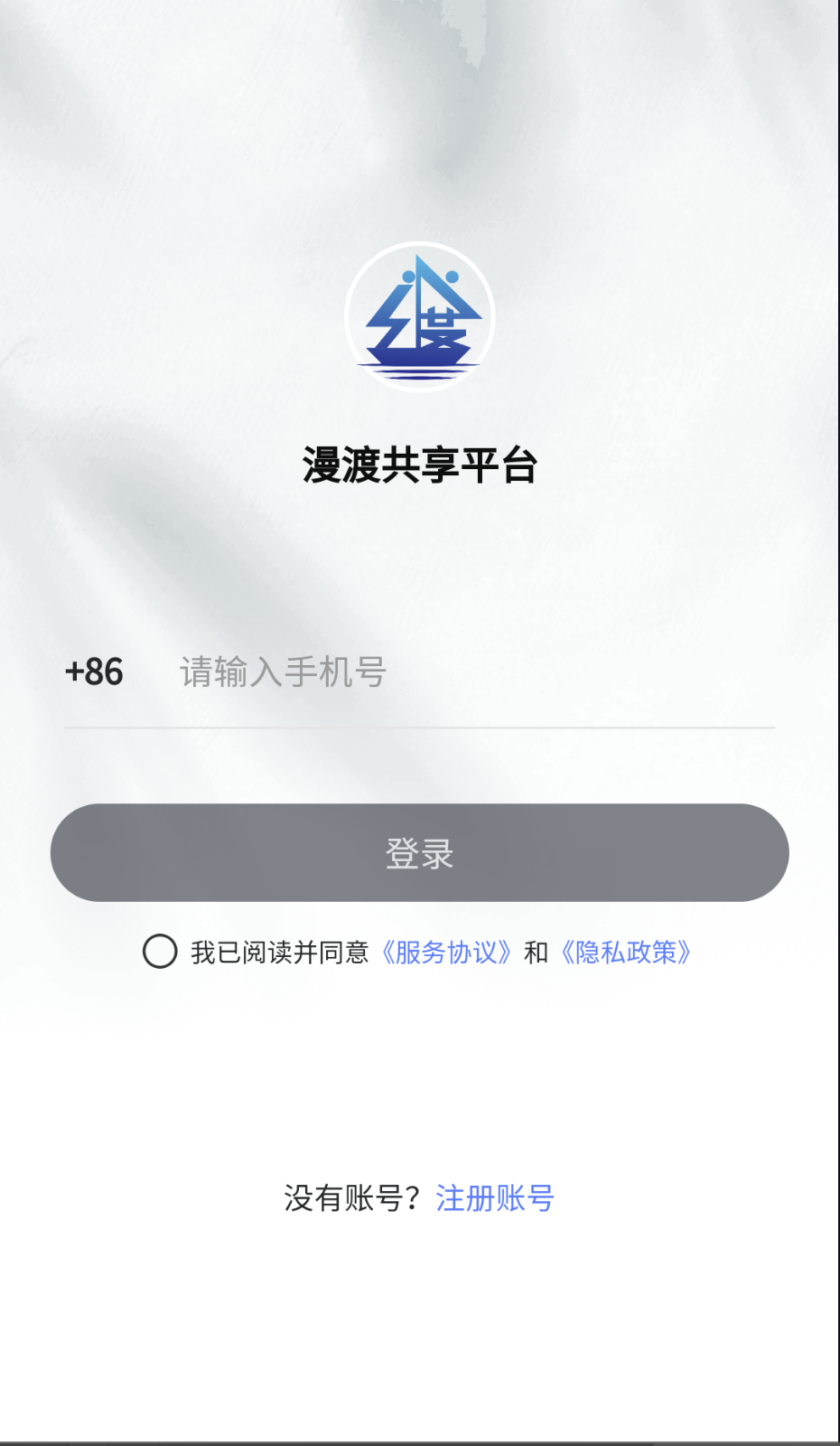840x1446 pixels.
Task: Tap 注册账号 to register an account
Action: coord(495,1198)
